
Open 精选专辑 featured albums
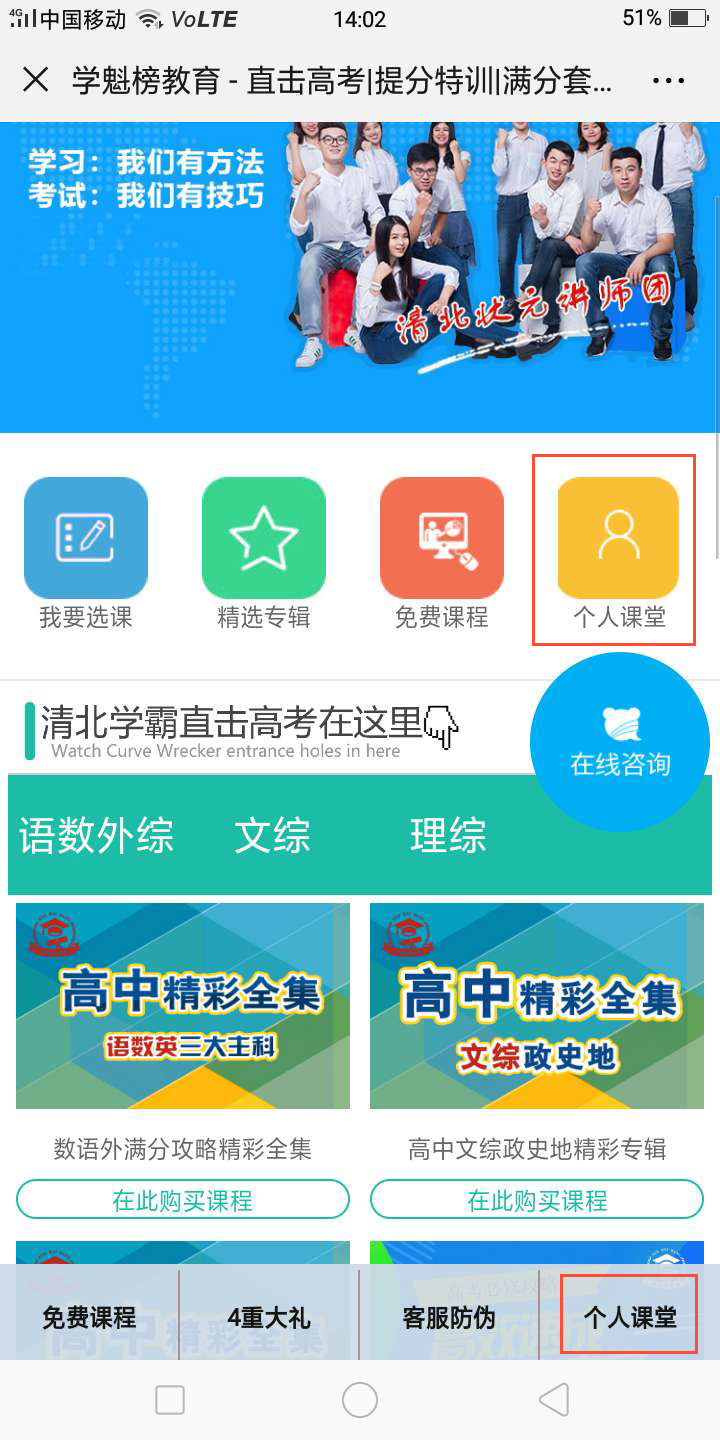coord(264,538)
